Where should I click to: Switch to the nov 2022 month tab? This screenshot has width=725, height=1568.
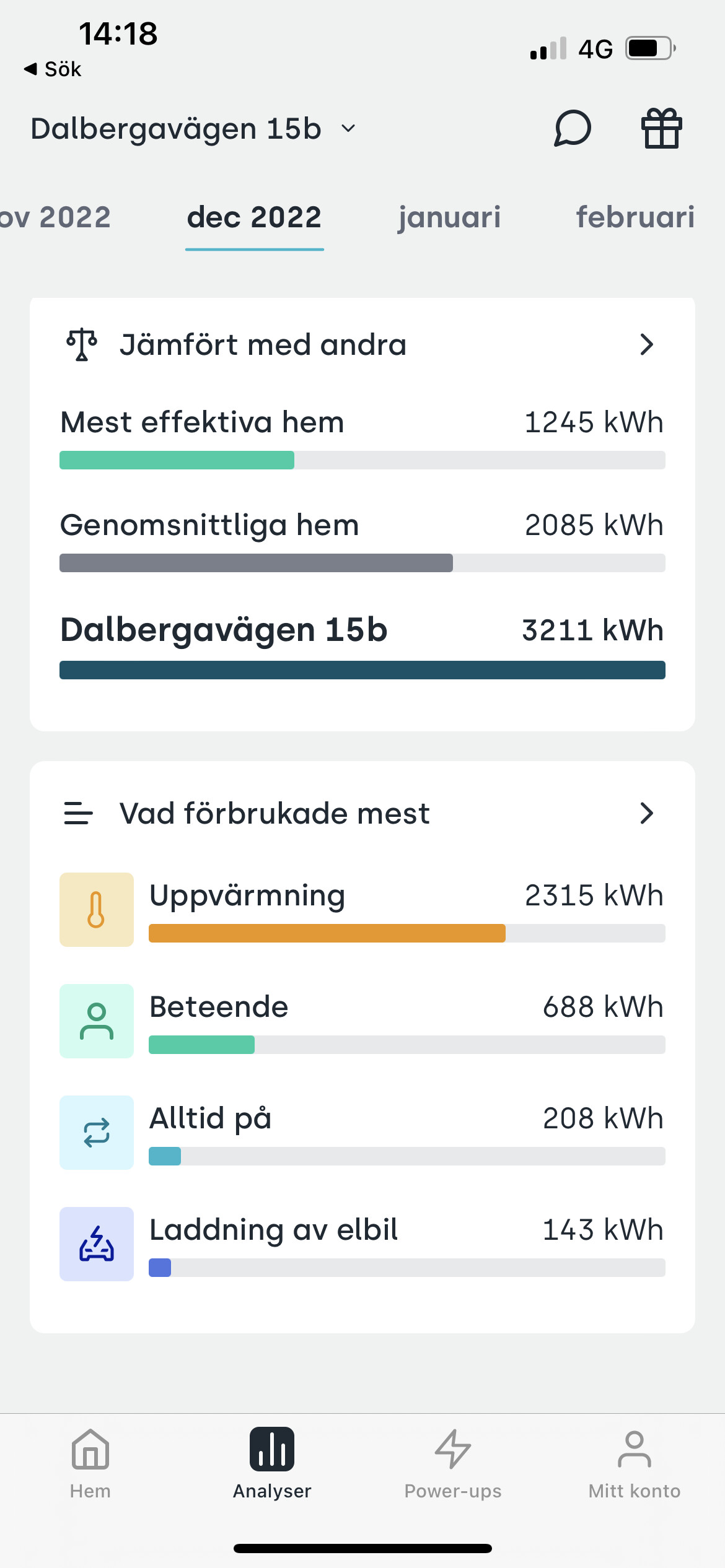click(x=55, y=217)
